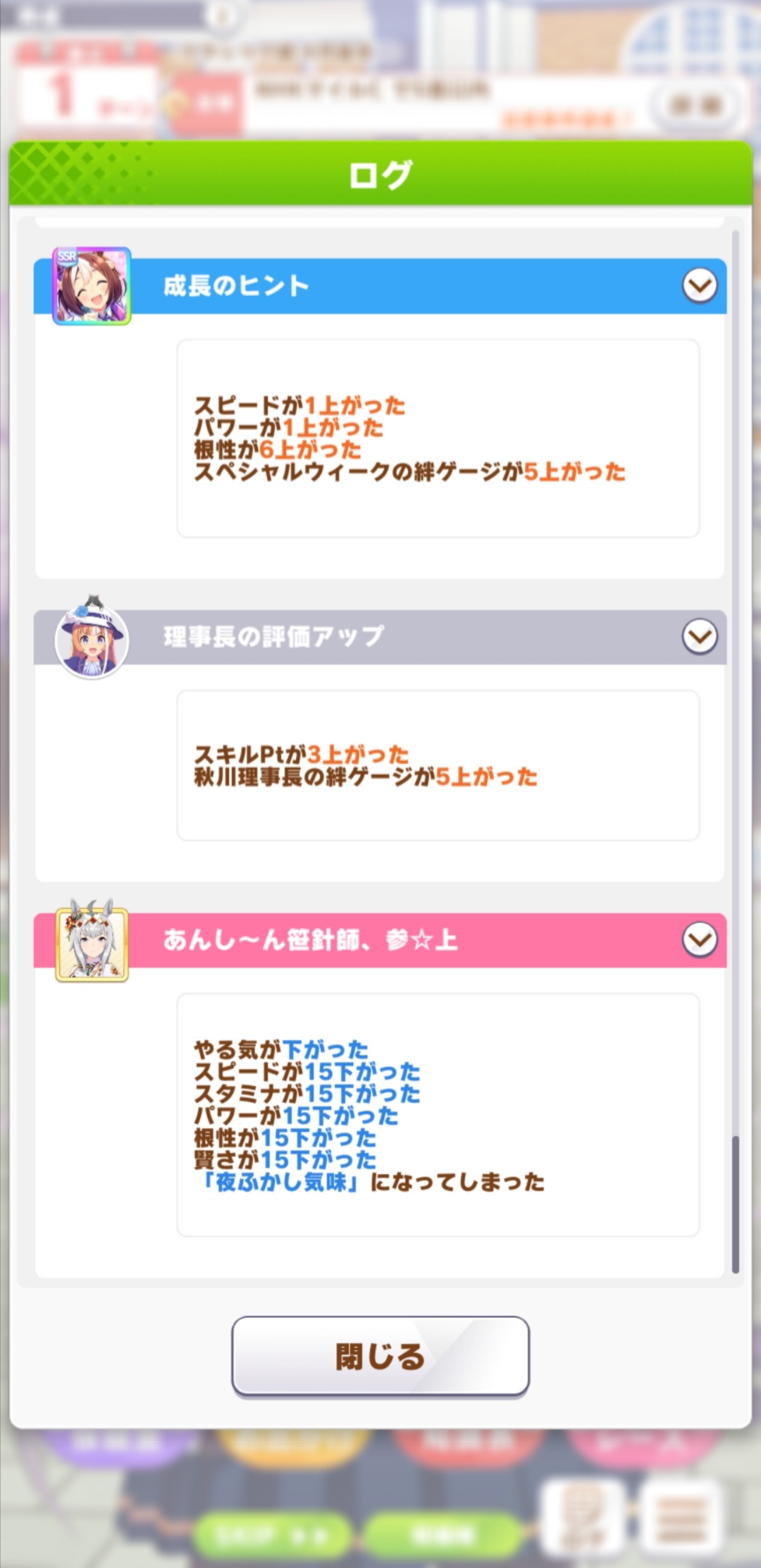Collapse the あんし〜ん笹針師、参☆上 log entry
761x1568 pixels.
point(700,939)
